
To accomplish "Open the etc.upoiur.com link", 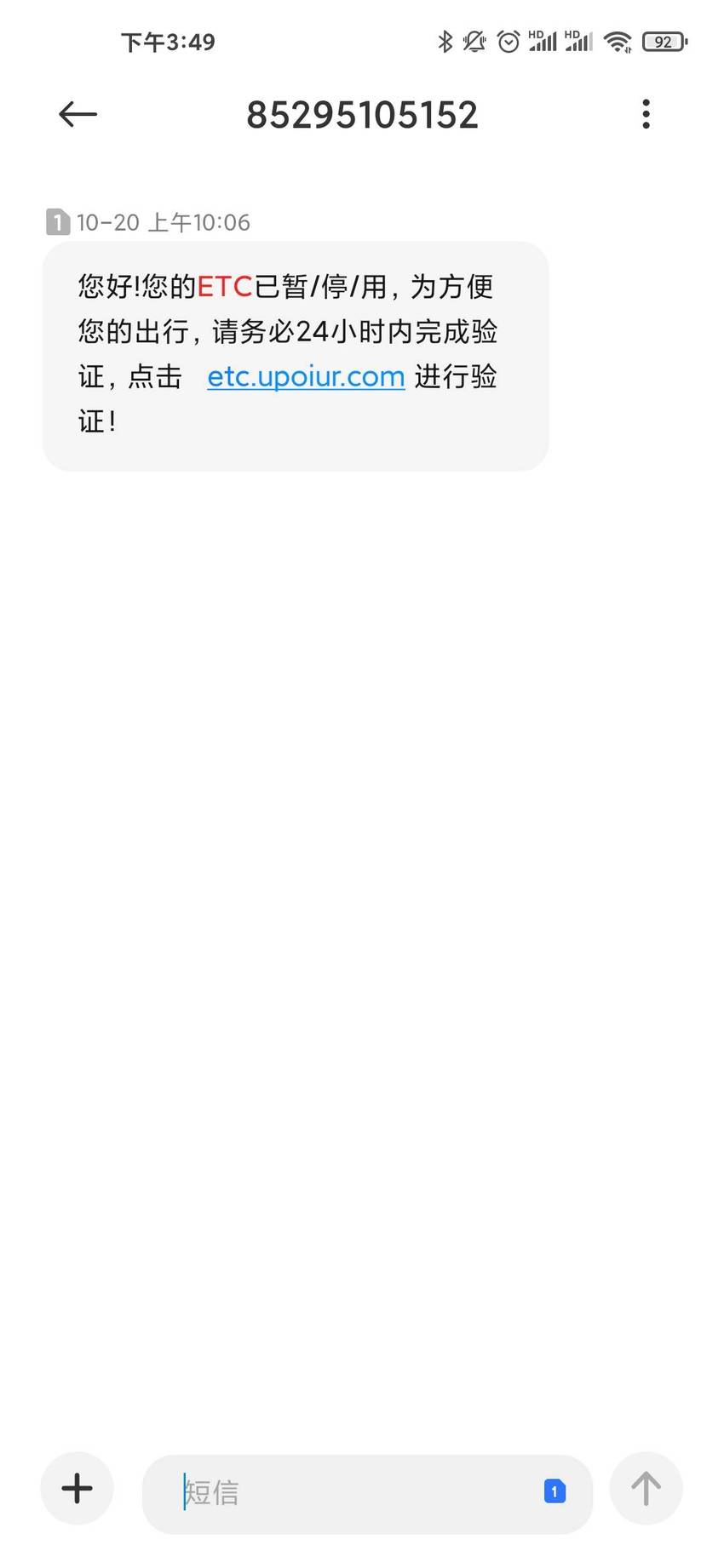I will (x=306, y=376).
